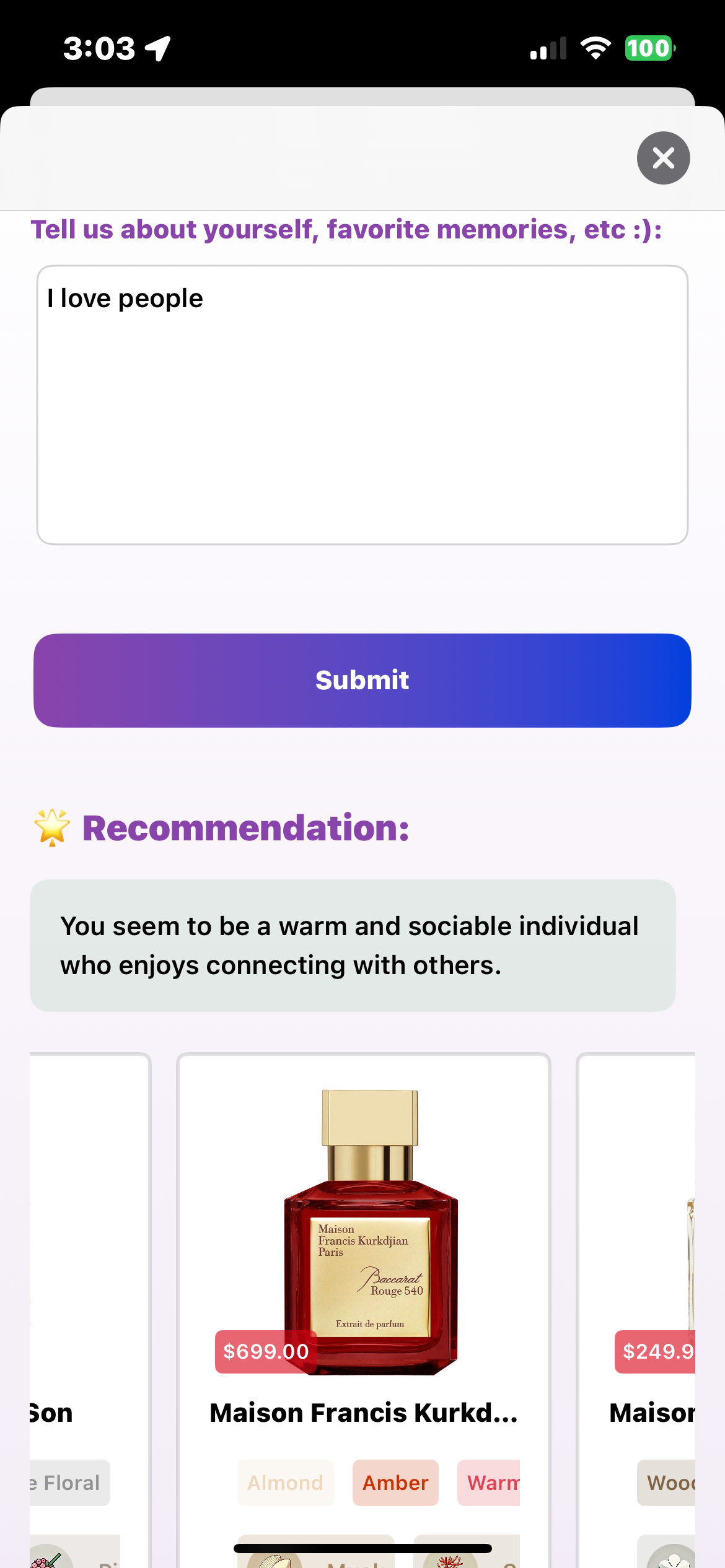The height and width of the screenshot is (1568, 725).
Task: Open the Maison Francis Kurkdjian perfume card
Action: (364, 1310)
